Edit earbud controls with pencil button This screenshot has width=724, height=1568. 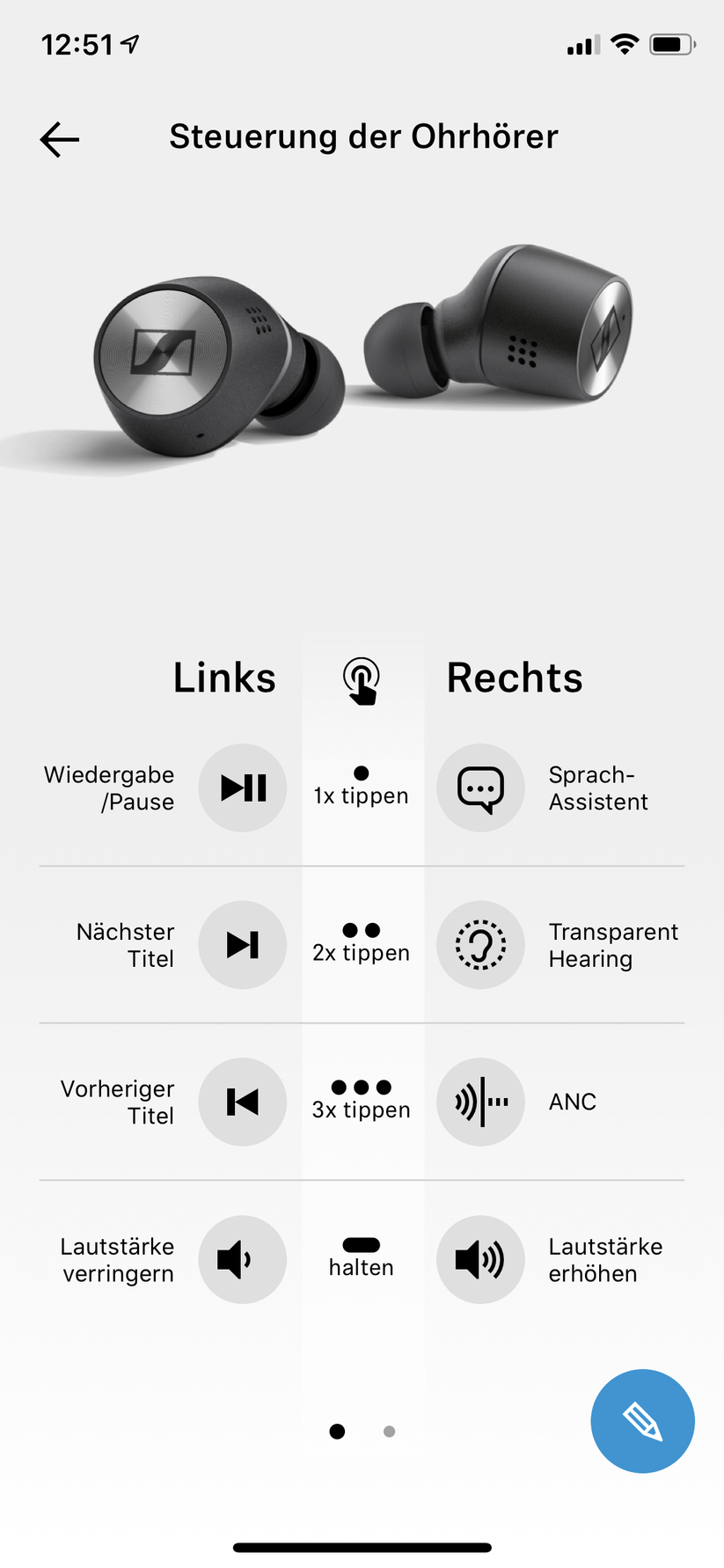(x=642, y=1421)
